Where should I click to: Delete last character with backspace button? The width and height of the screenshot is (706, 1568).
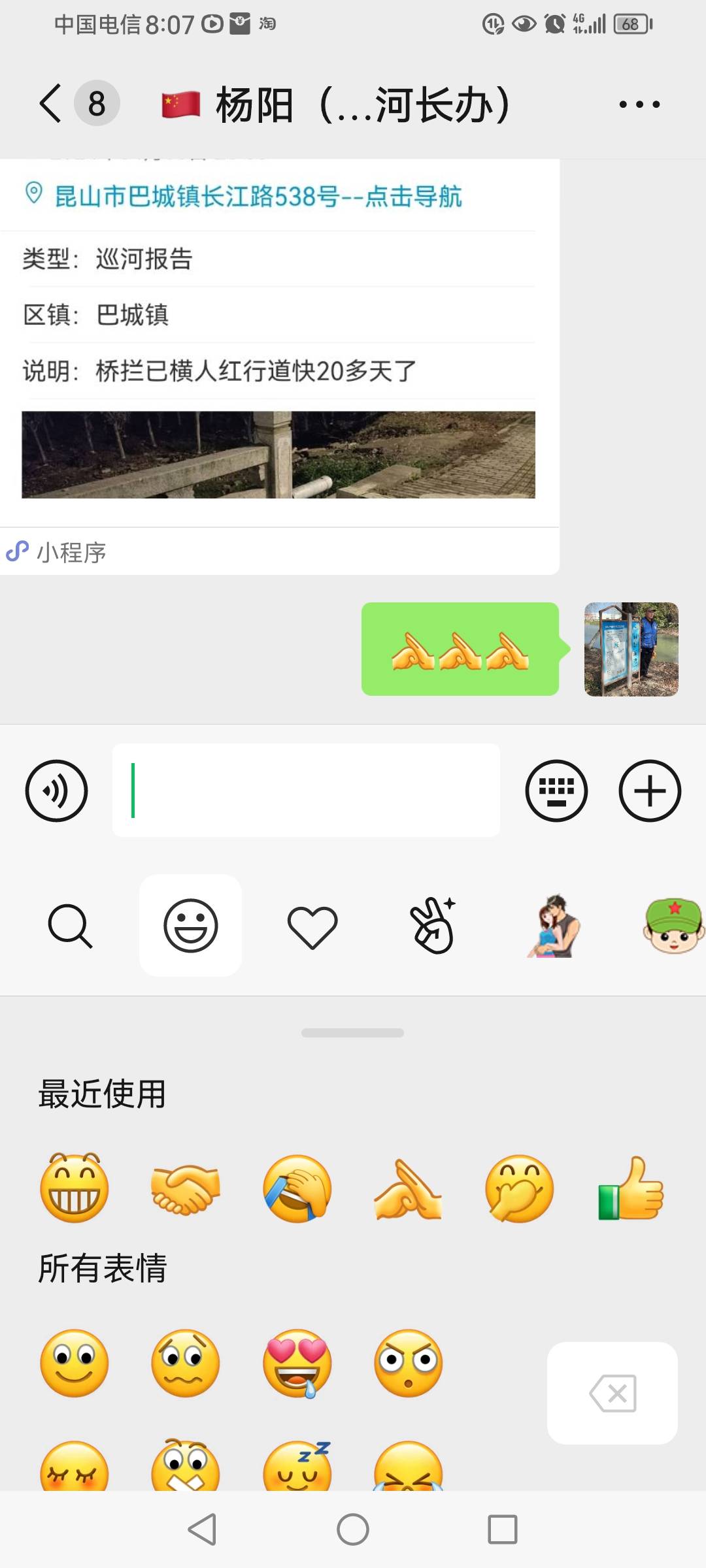613,1393
